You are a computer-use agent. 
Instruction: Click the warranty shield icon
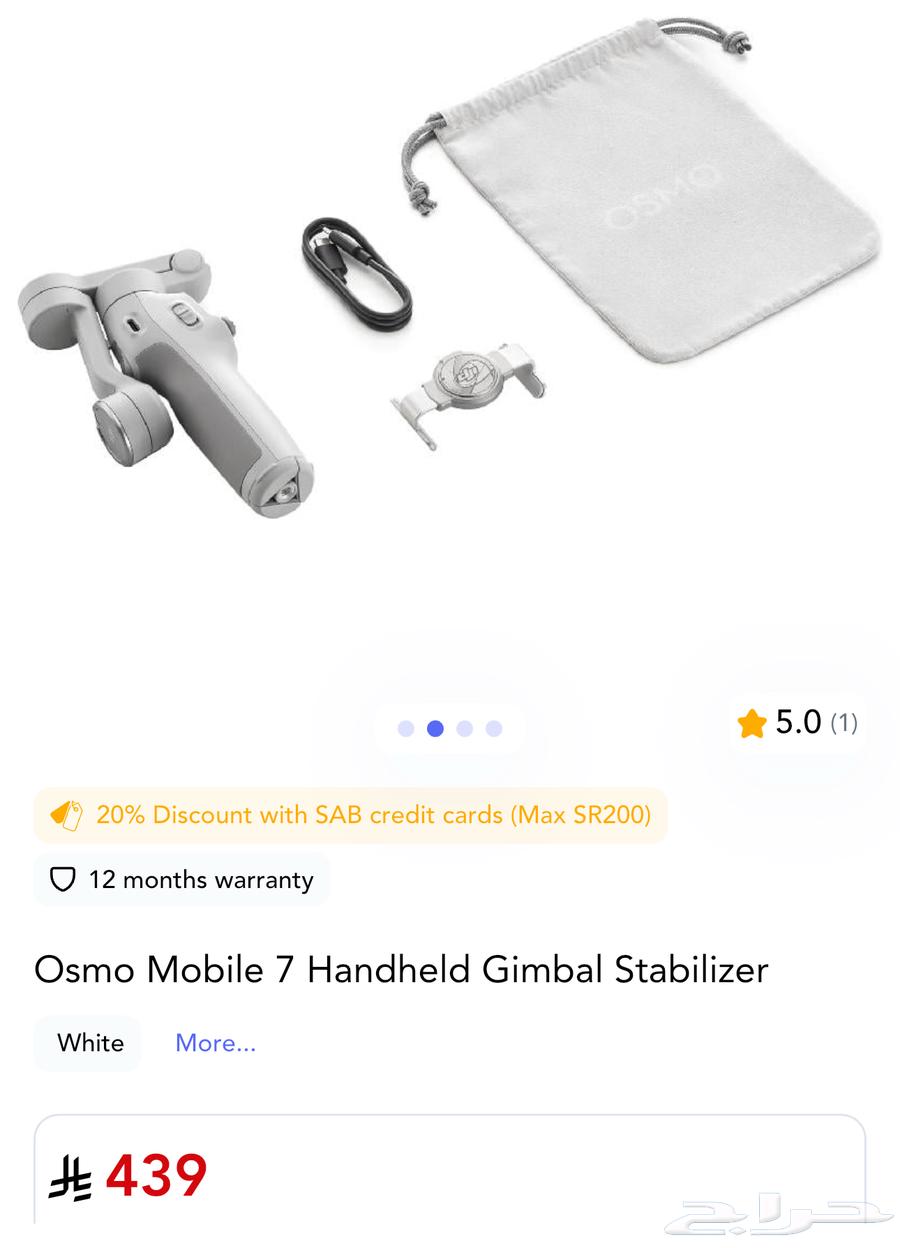(x=62, y=881)
